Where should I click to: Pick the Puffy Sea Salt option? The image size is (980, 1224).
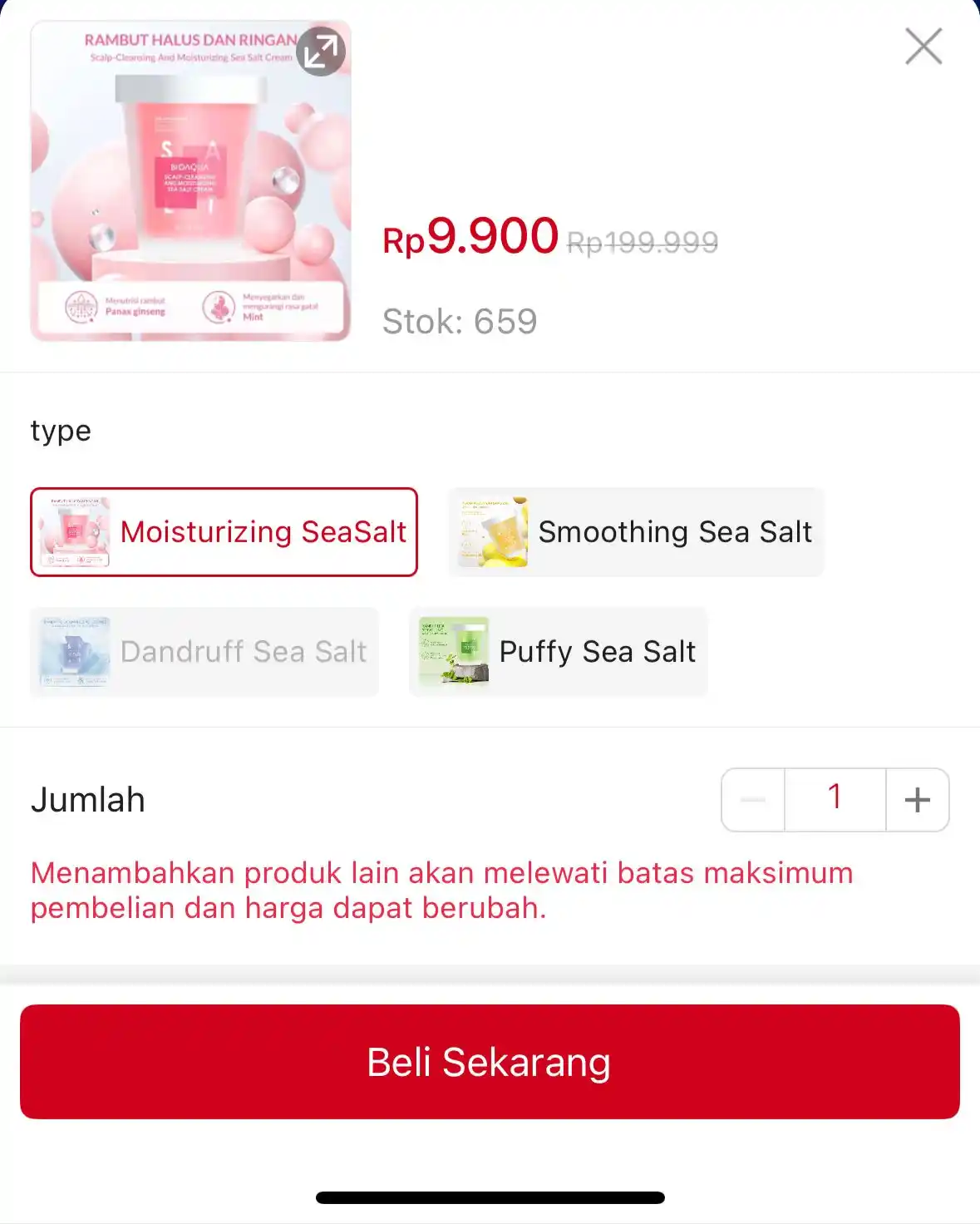tap(558, 652)
